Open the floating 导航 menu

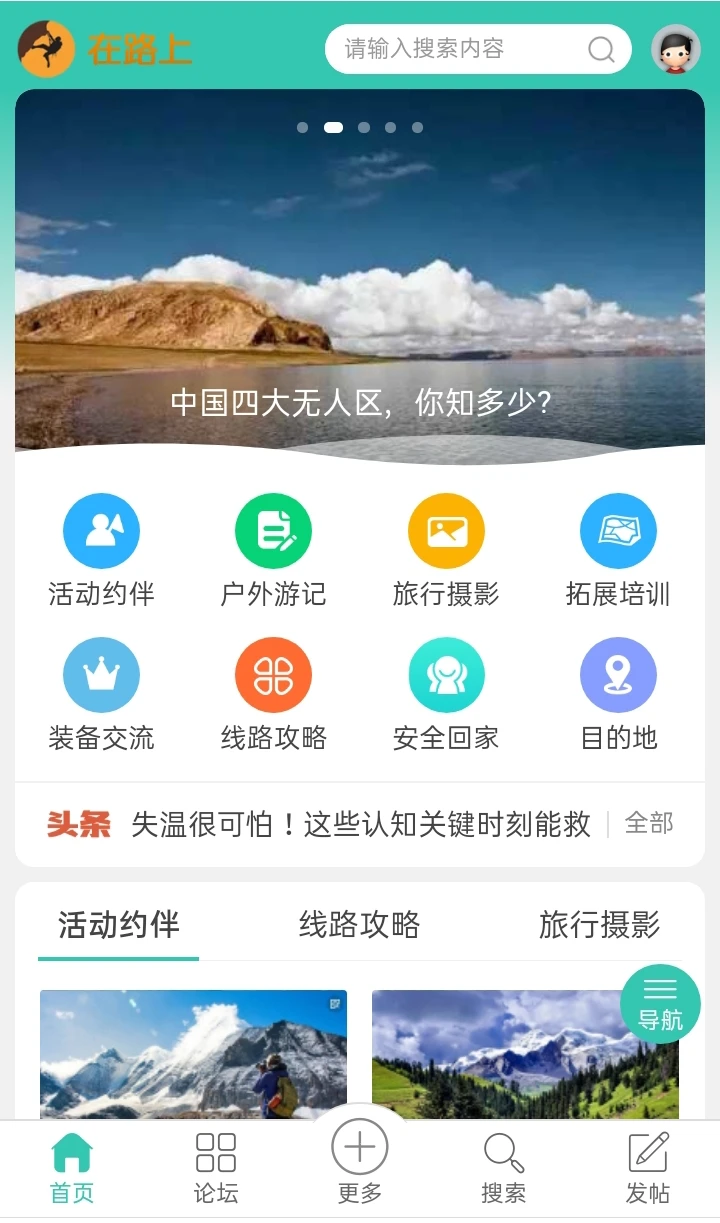point(660,1004)
